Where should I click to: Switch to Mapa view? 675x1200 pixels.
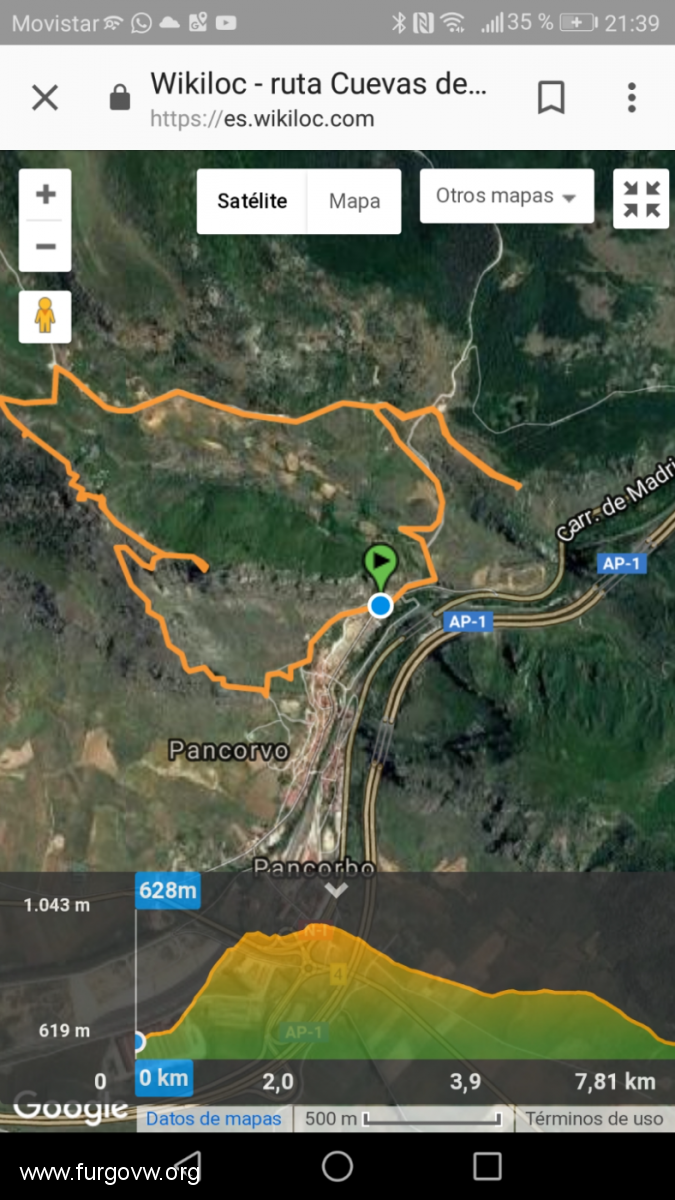(x=354, y=201)
